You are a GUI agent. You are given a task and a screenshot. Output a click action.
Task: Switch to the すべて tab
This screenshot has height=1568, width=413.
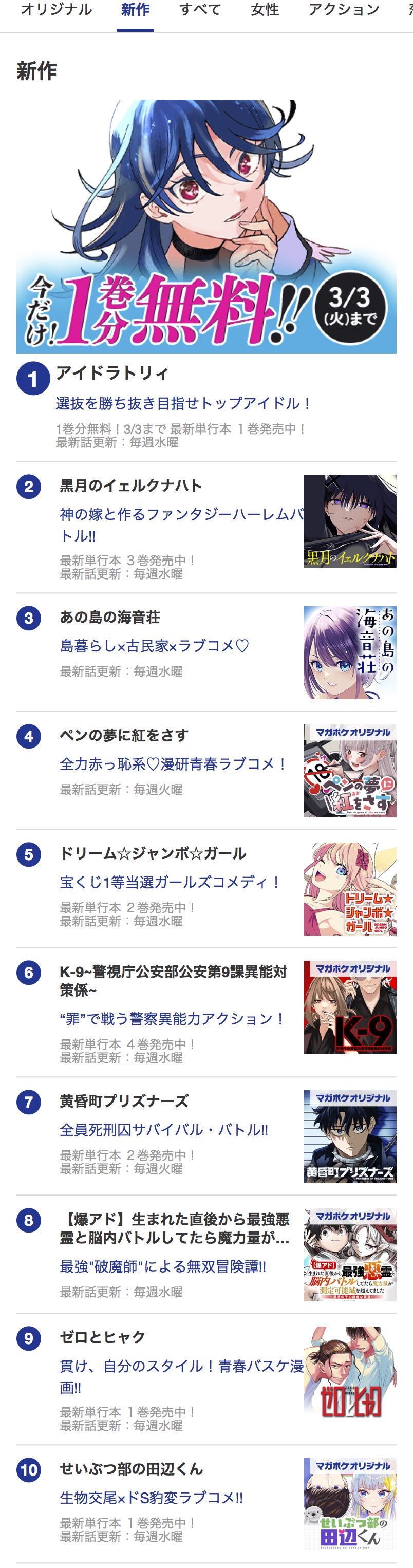pyautogui.click(x=200, y=10)
